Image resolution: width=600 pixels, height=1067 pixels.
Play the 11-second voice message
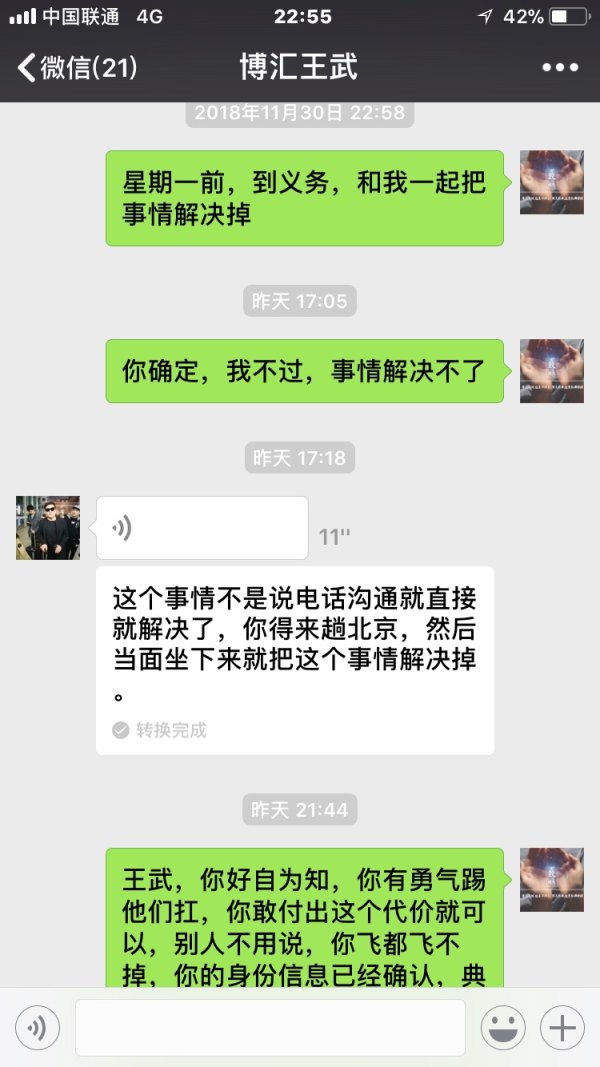pyautogui.click(x=202, y=528)
